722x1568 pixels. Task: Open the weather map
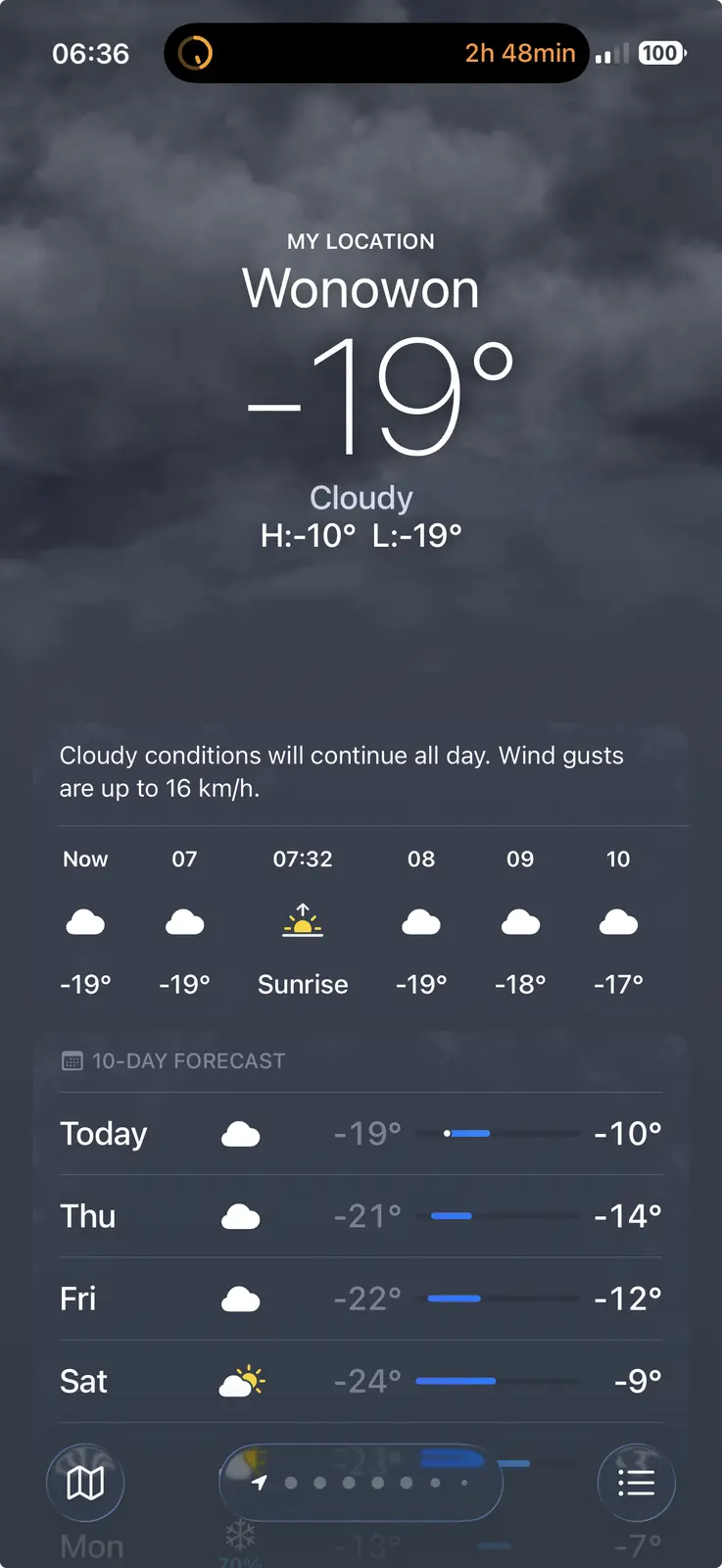(85, 1483)
